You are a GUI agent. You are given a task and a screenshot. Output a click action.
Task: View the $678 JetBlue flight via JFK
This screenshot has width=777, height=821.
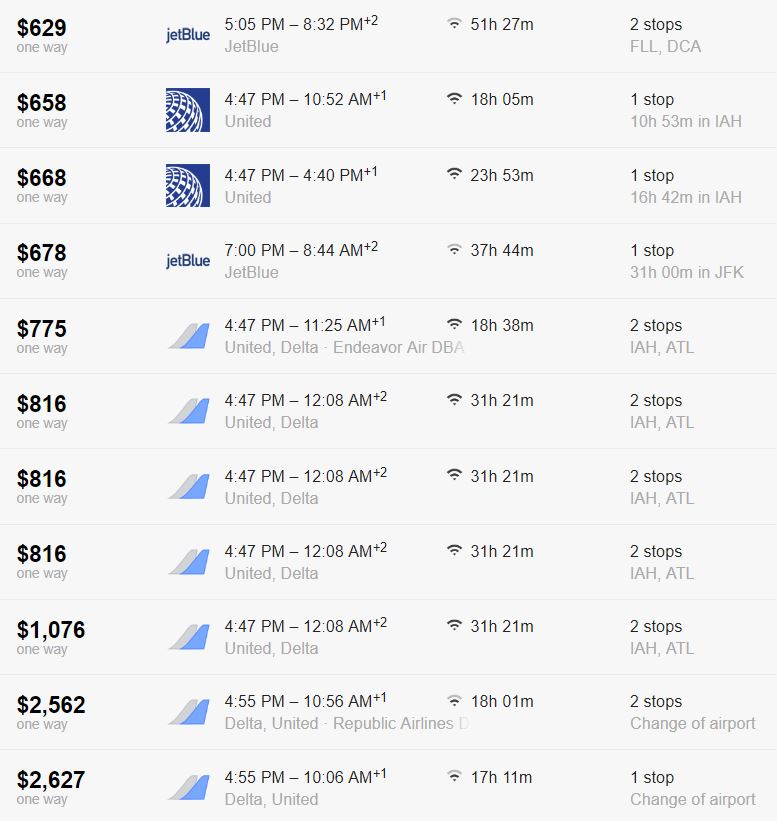pos(388,261)
